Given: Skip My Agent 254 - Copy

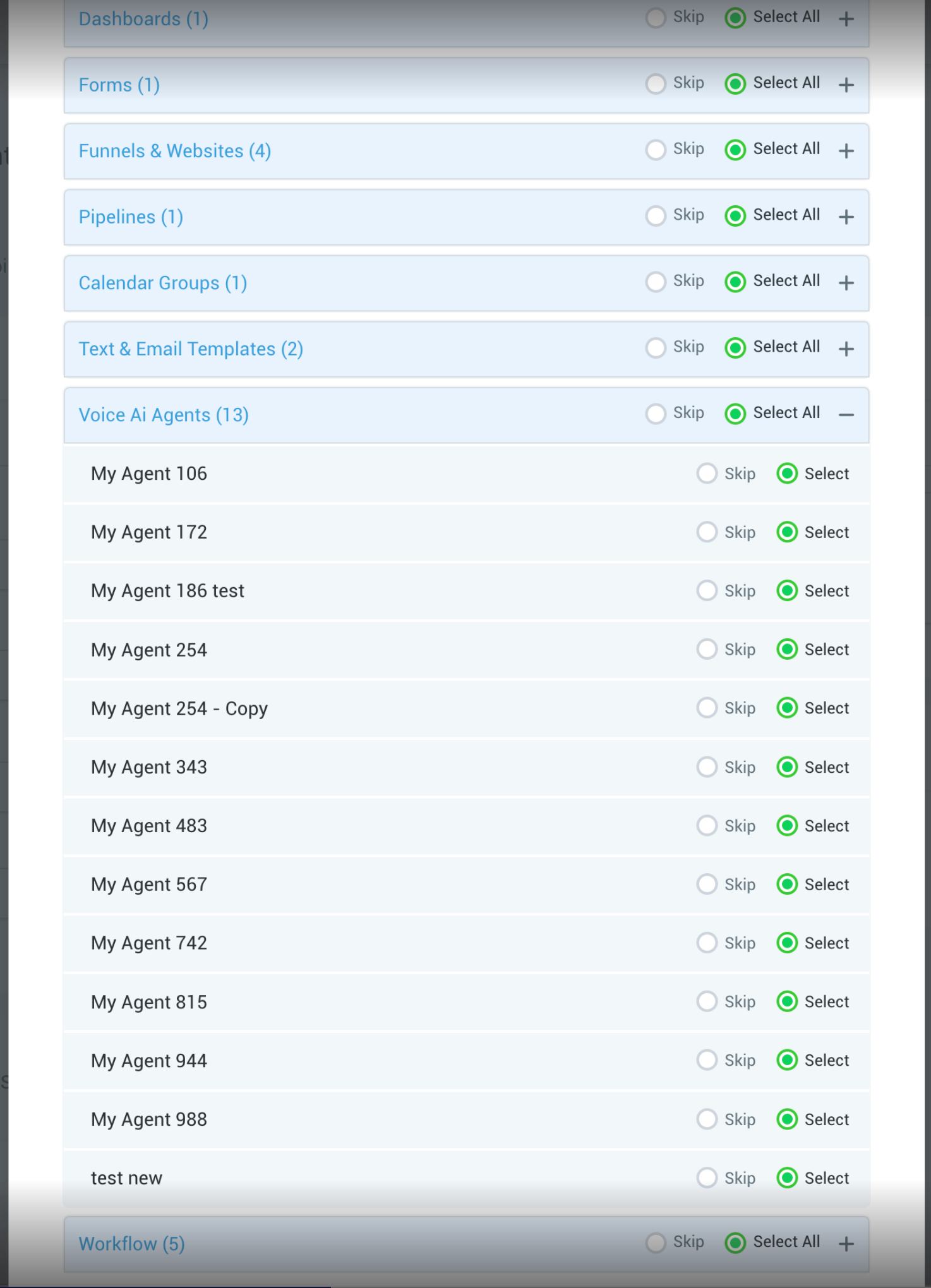Looking at the screenshot, I should 707,708.
